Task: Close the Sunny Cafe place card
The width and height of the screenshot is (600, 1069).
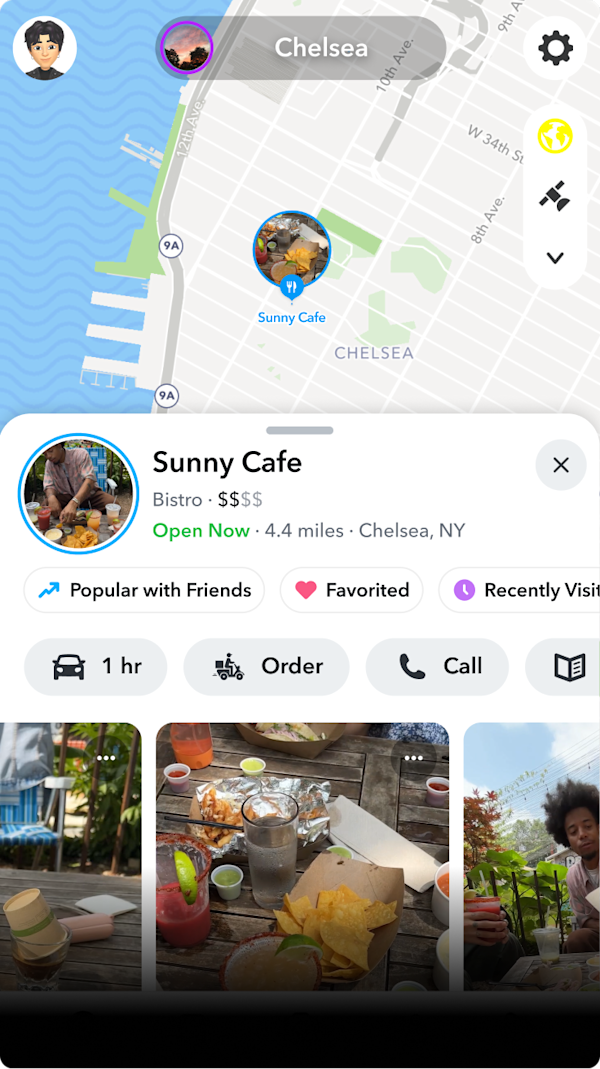Action: pyautogui.click(x=561, y=465)
